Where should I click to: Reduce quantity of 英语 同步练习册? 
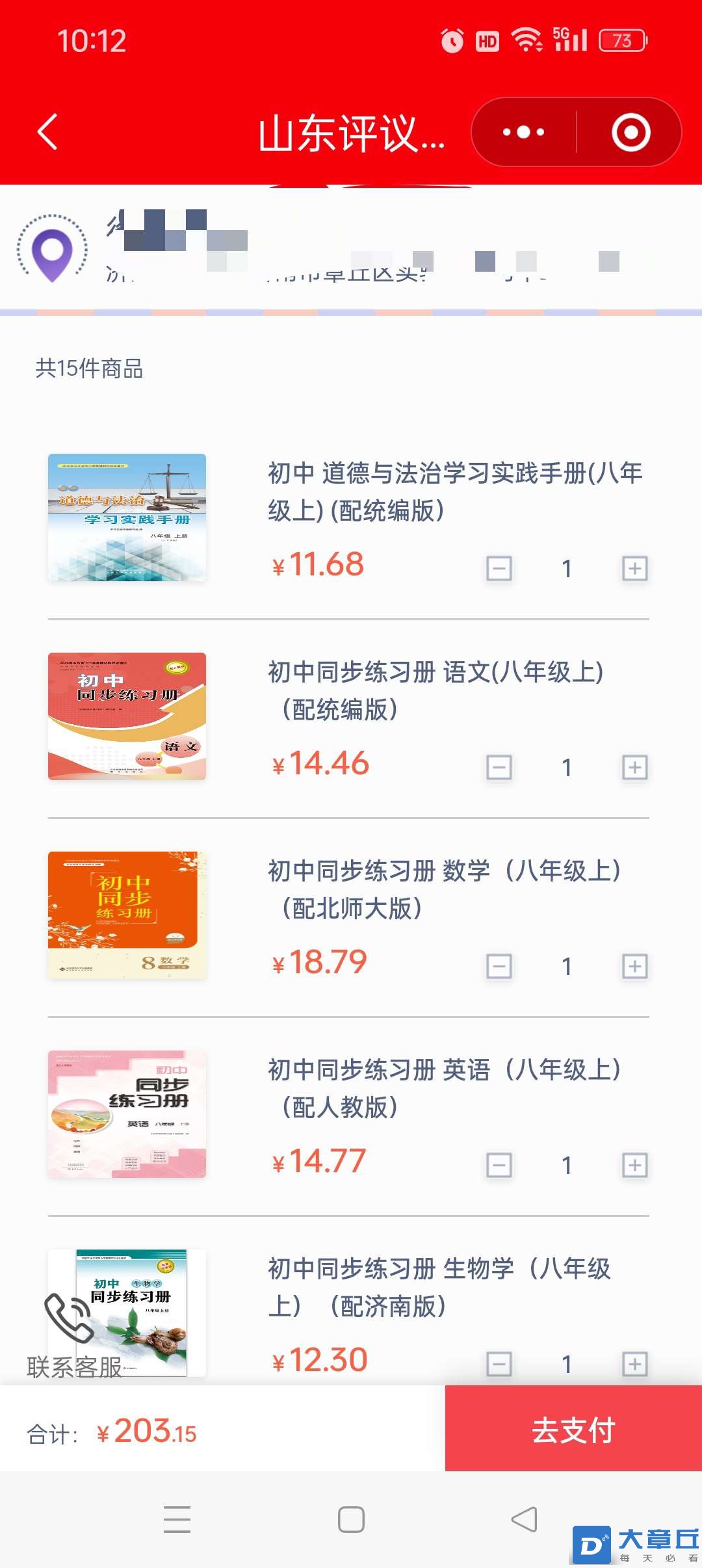click(x=499, y=1166)
